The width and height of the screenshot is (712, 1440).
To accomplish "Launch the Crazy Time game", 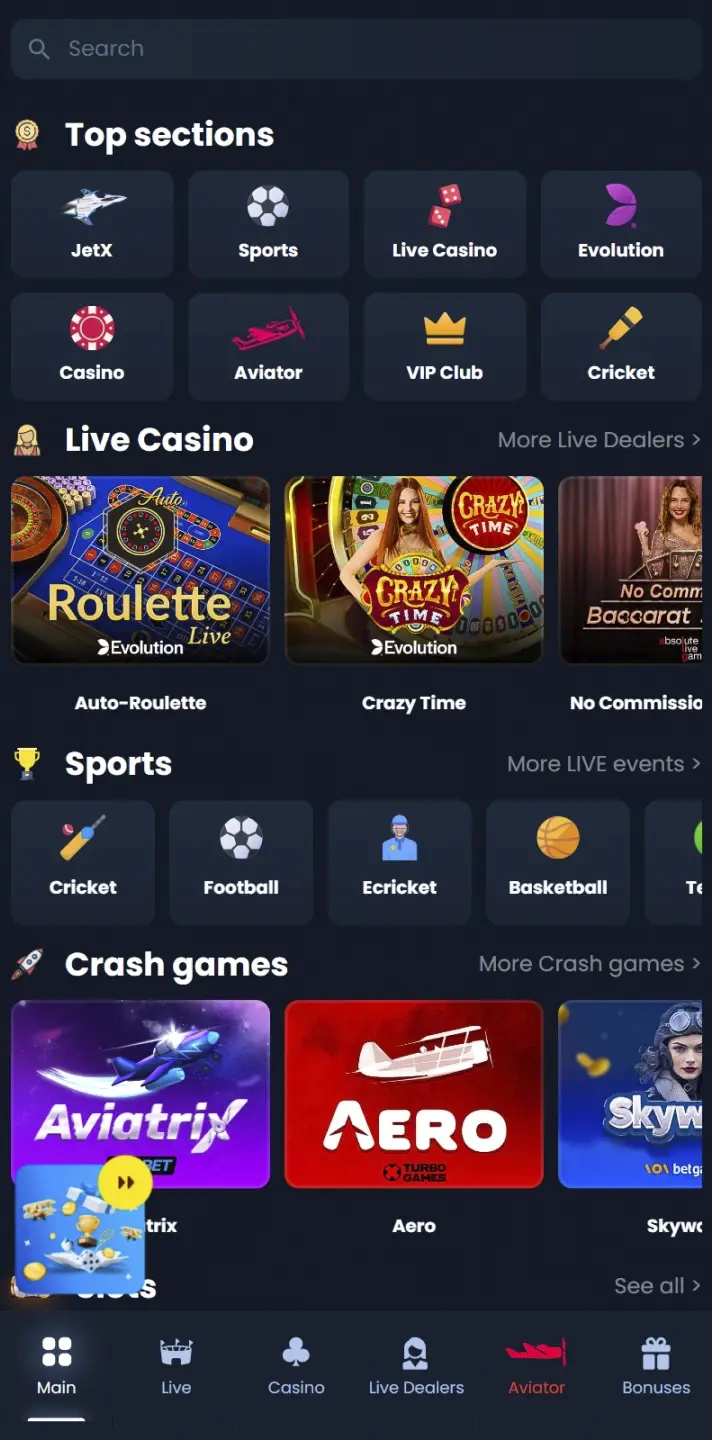I will pyautogui.click(x=414, y=570).
